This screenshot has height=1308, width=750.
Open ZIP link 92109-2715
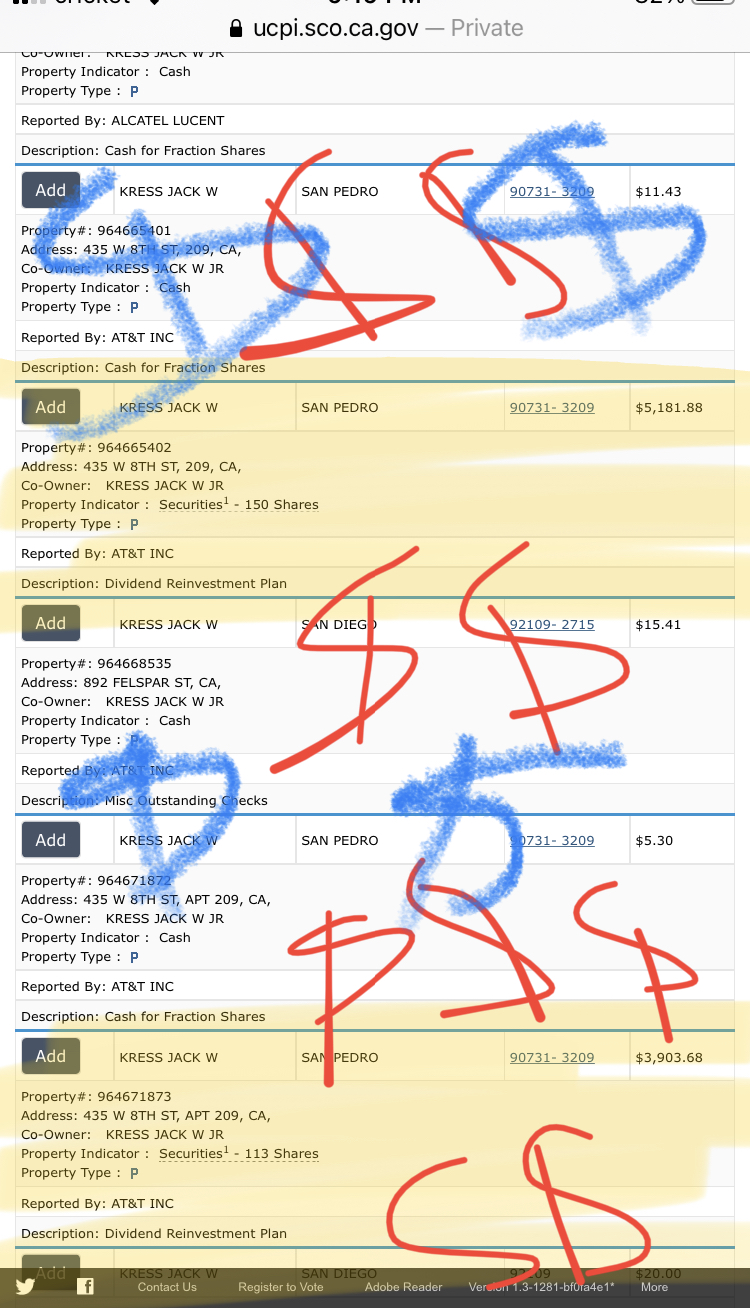click(552, 624)
